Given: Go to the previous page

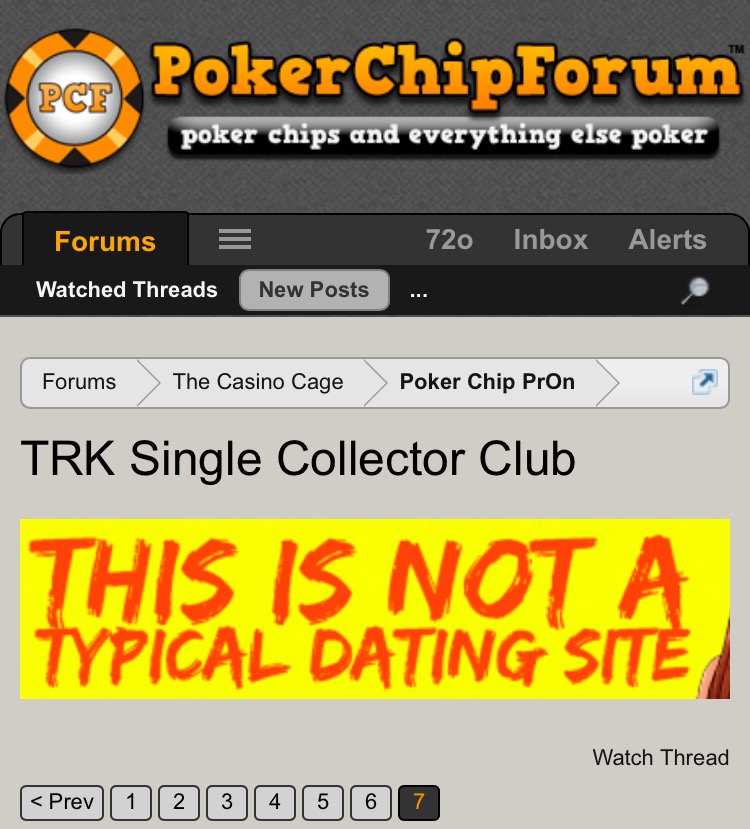Looking at the screenshot, I should click(x=63, y=802).
